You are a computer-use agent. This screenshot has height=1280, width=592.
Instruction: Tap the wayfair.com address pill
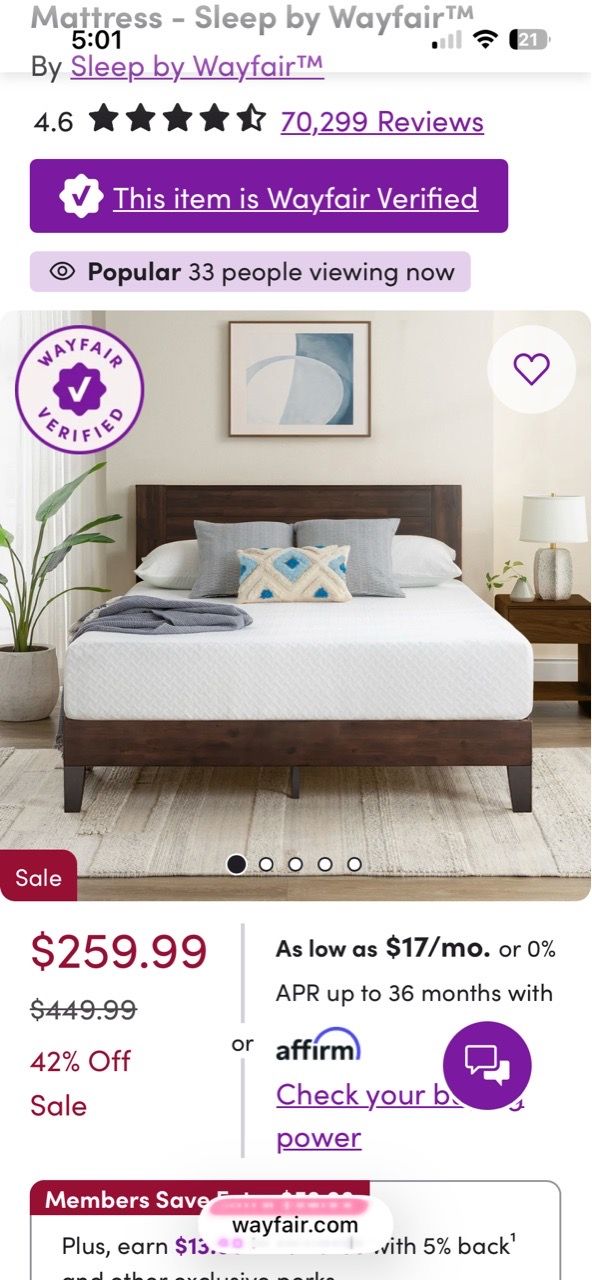tap(295, 1225)
